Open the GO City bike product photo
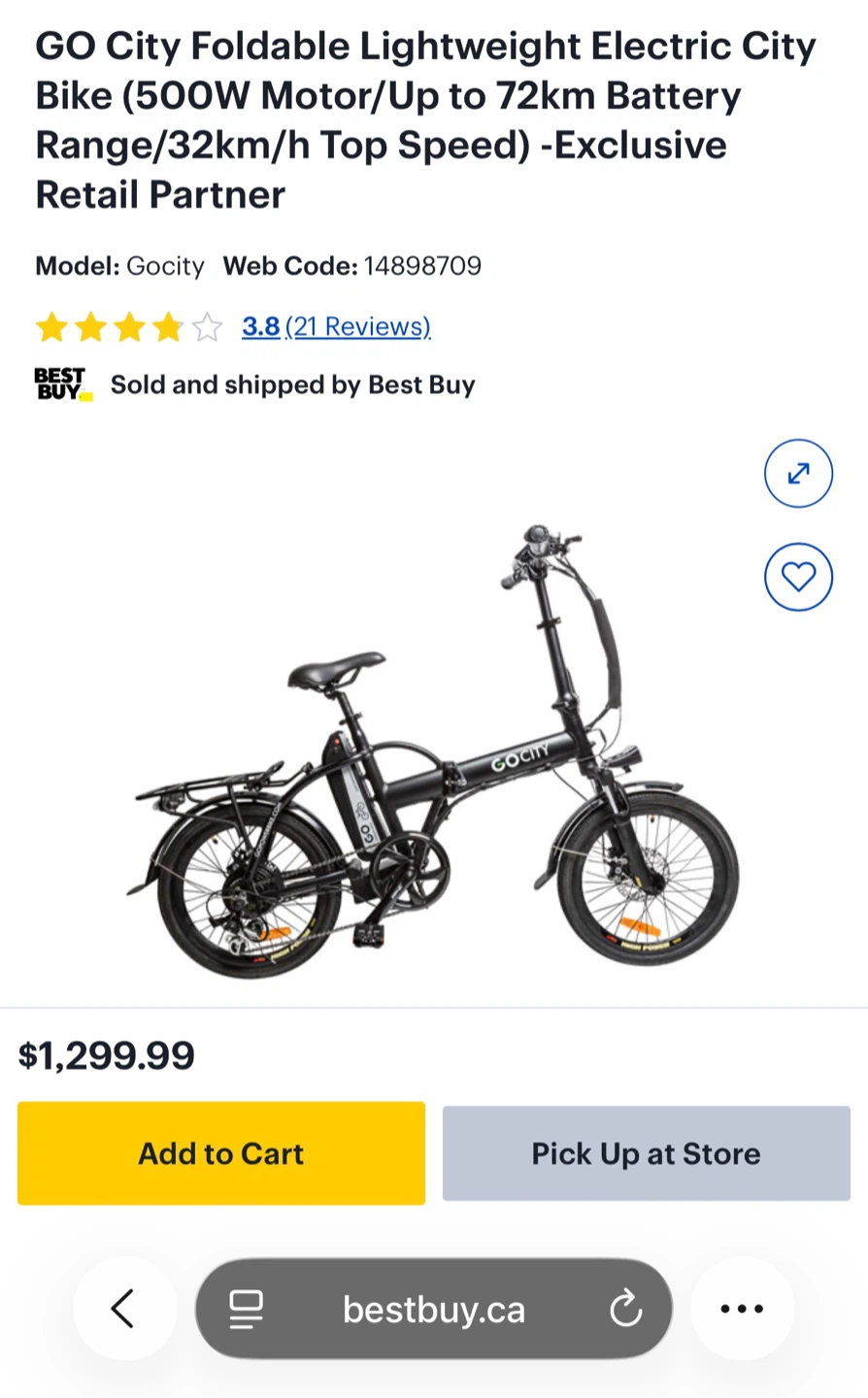The width and height of the screenshot is (868, 1398). coord(432,748)
